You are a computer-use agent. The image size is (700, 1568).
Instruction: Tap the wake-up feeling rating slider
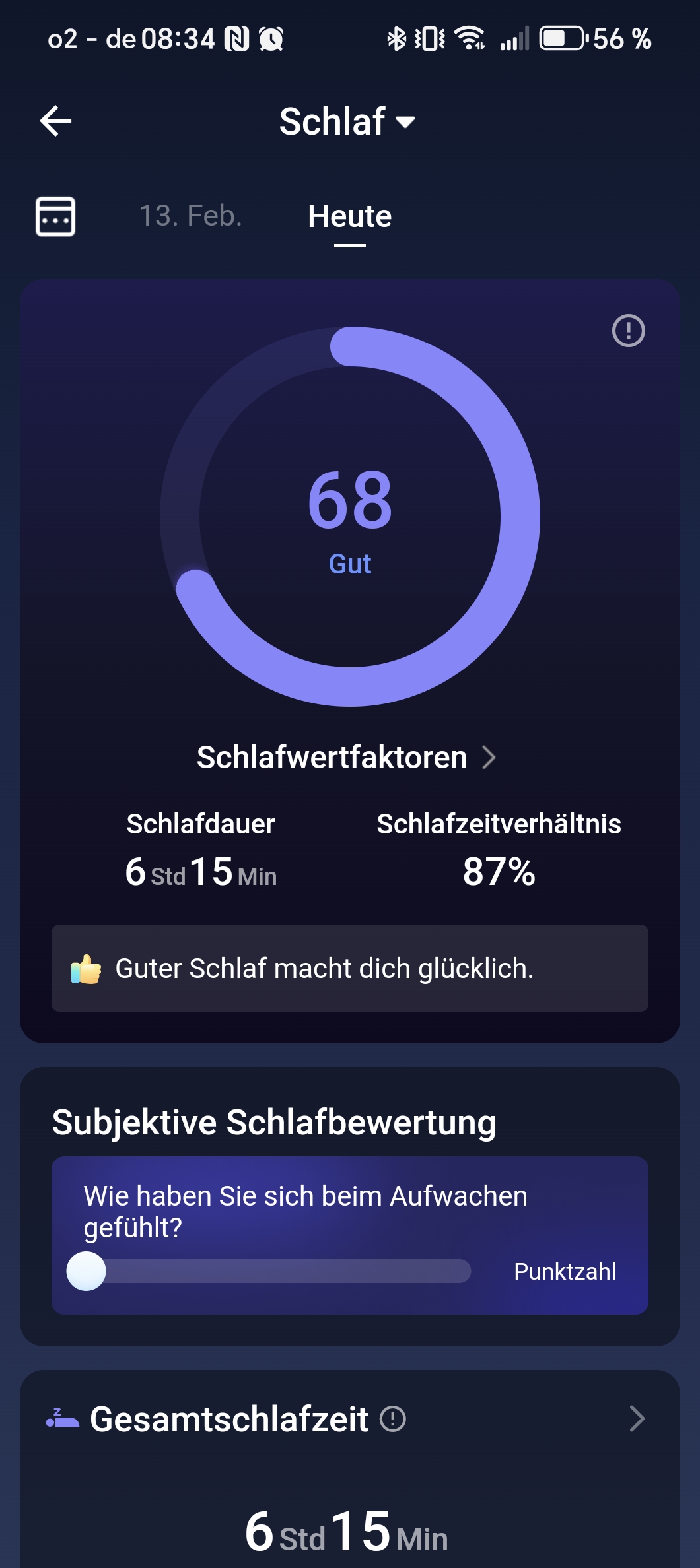[x=268, y=1271]
